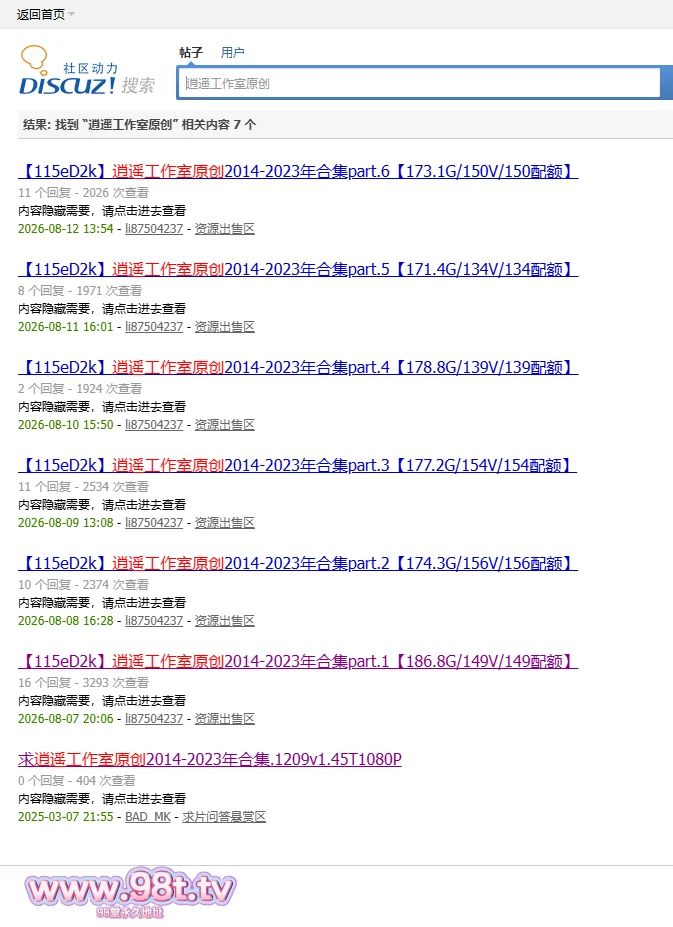Tap the 返回首页 link at top
Image resolution: width=673 pixels, height=927 pixels.
41,14
